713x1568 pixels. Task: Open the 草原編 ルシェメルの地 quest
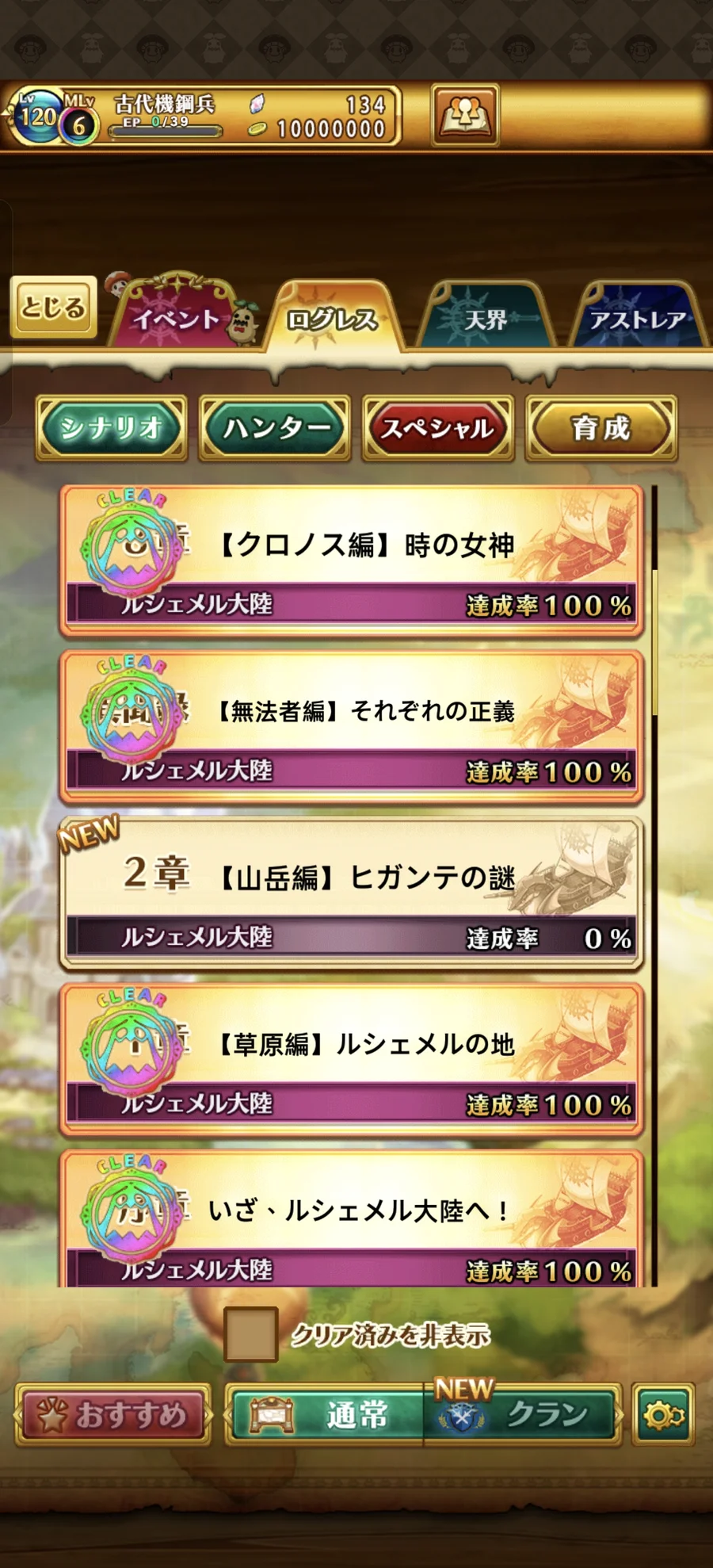pos(351,1060)
